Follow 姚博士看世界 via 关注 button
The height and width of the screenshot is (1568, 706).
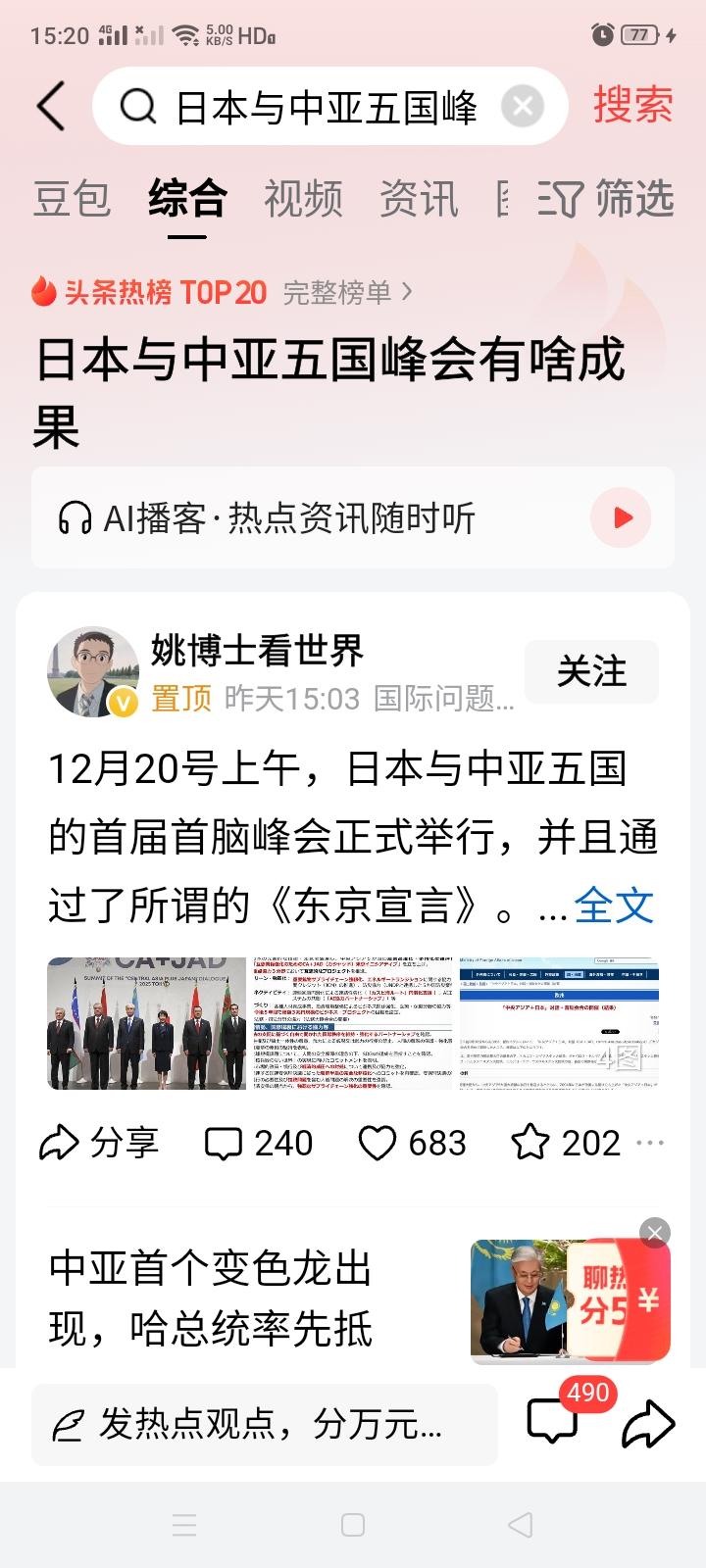click(591, 672)
